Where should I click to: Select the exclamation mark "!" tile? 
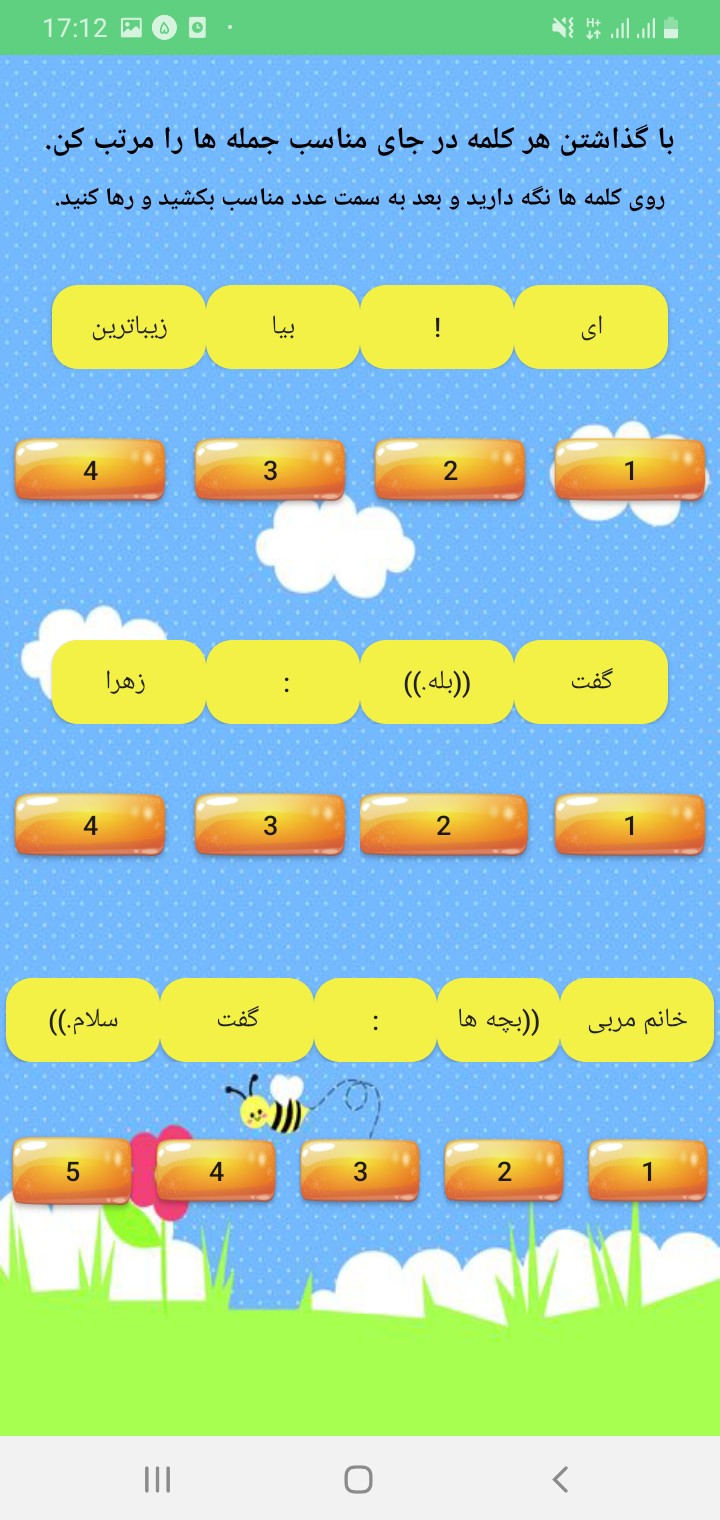[436, 326]
